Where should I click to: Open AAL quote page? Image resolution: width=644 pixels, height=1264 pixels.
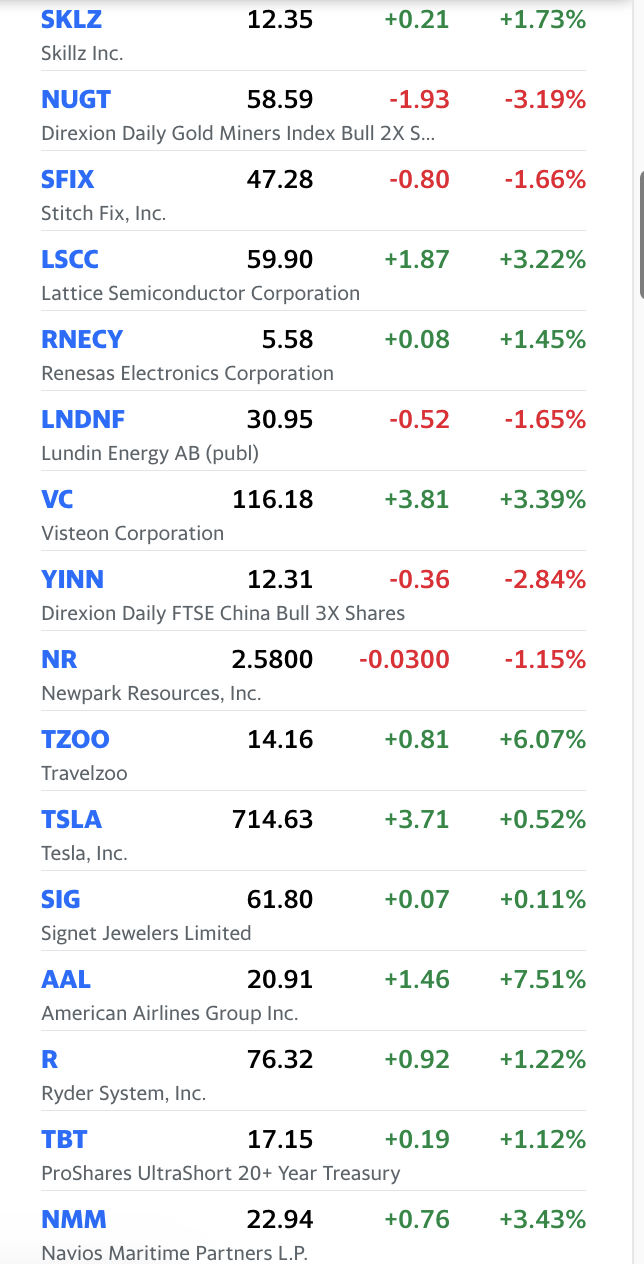[x=66, y=979]
